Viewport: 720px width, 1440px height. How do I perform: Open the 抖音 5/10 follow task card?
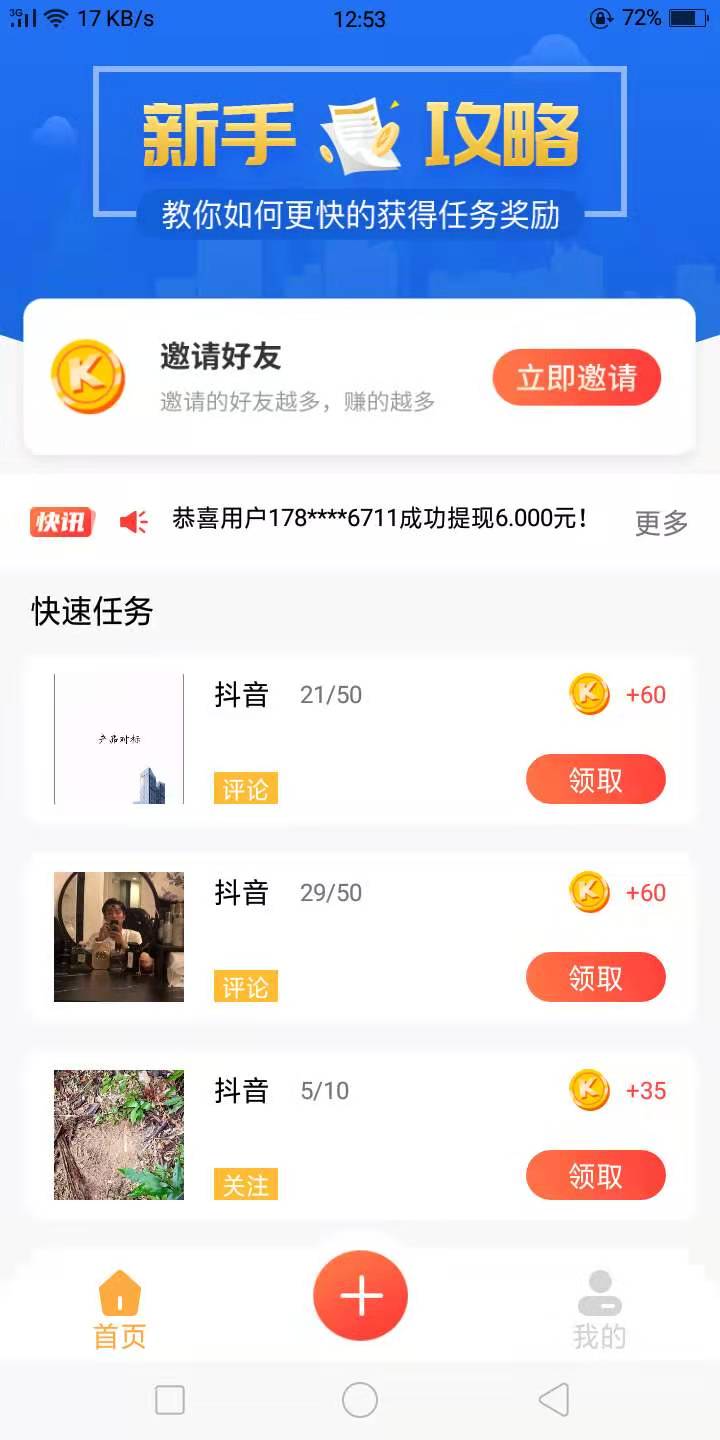[380, 1134]
